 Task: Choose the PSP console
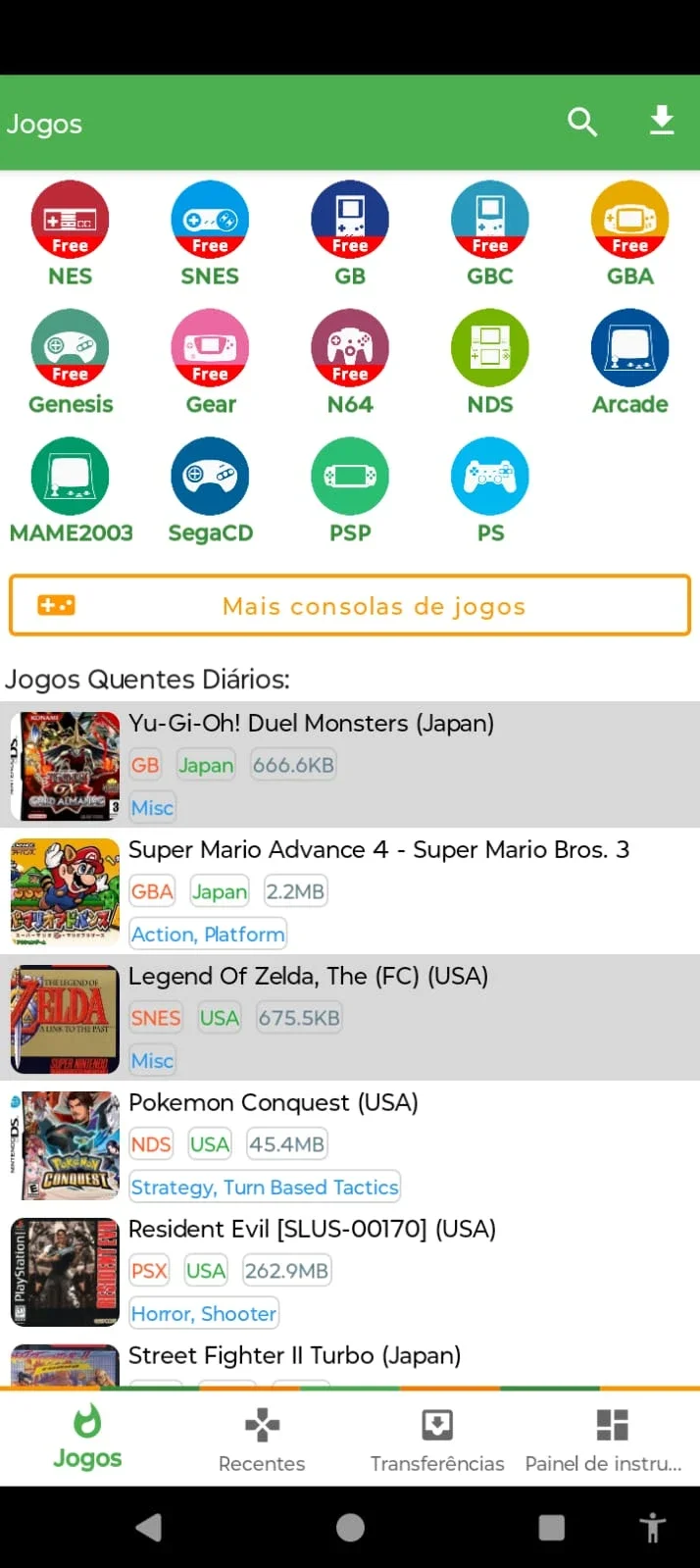[350, 490]
